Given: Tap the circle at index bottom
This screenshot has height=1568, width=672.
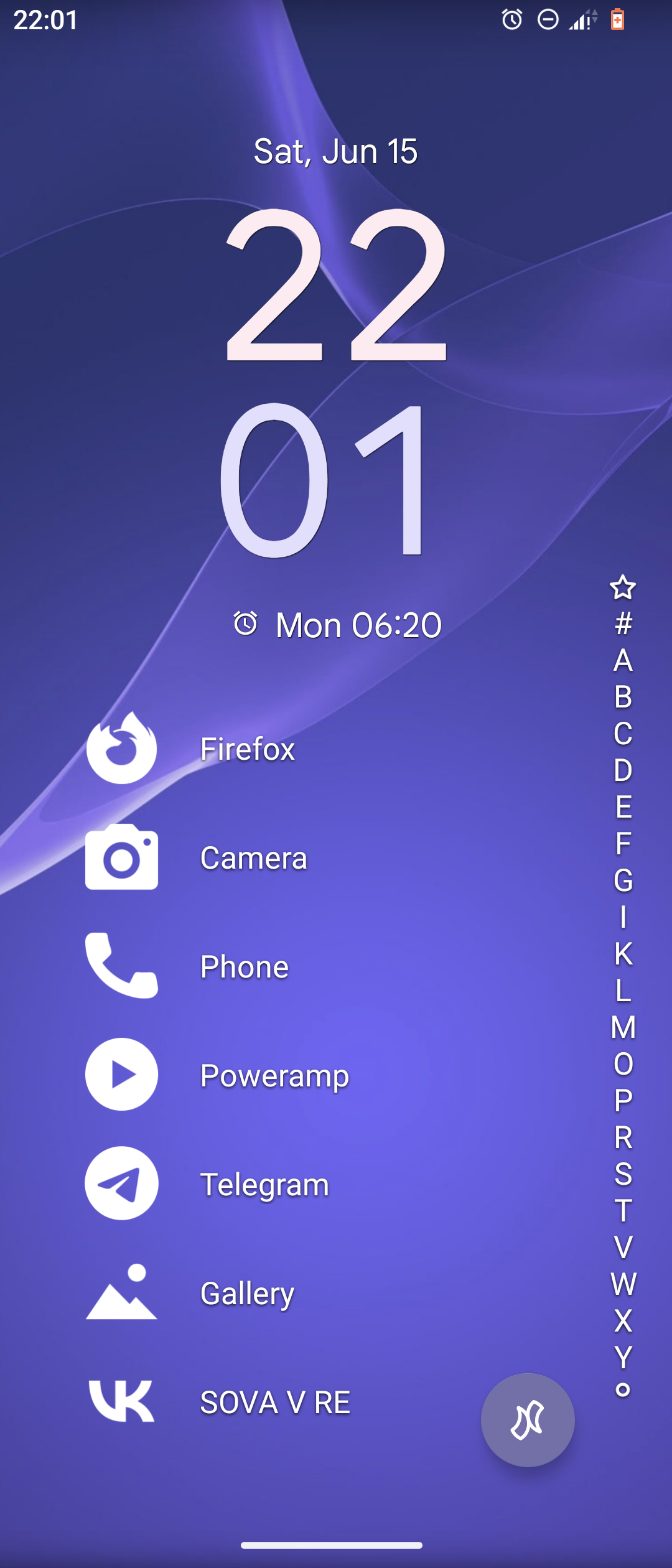Looking at the screenshot, I should pyautogui.click(x=623, y=1390).
